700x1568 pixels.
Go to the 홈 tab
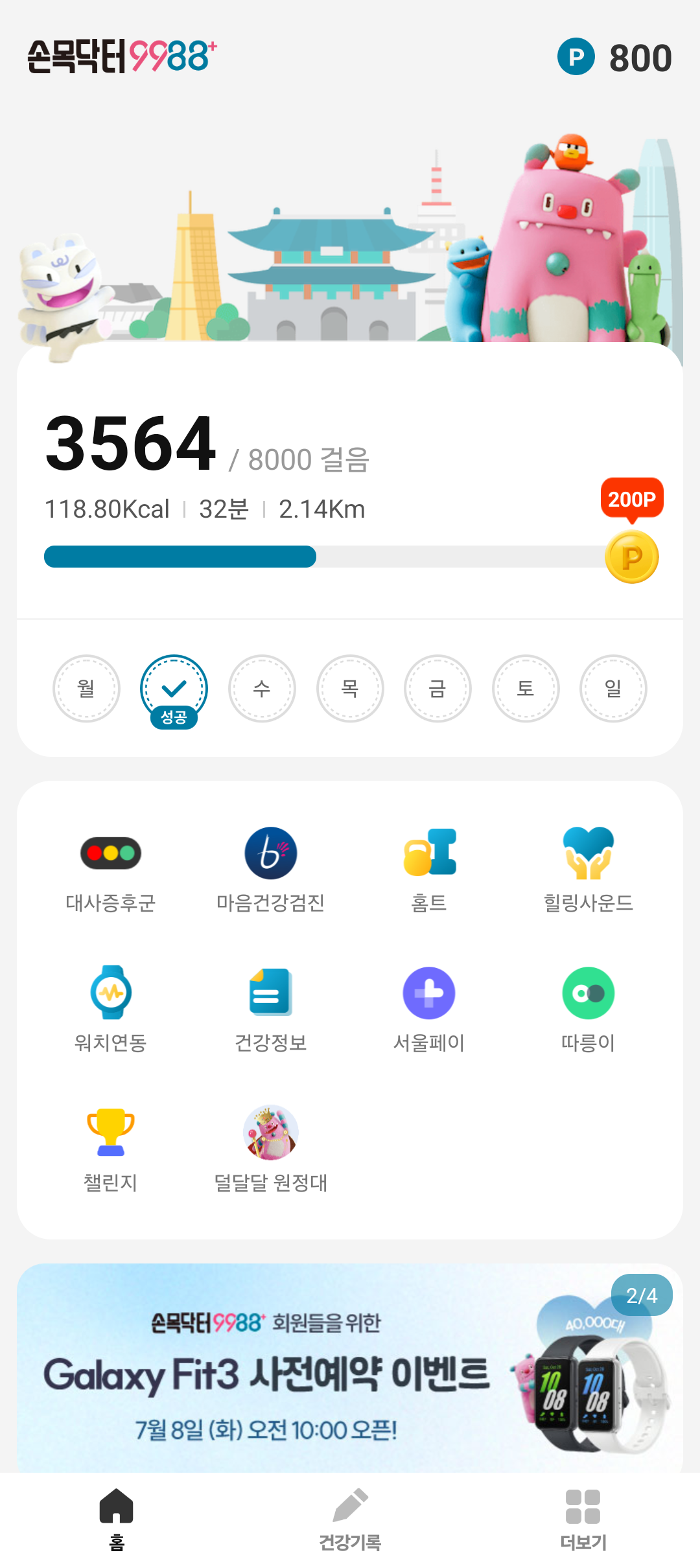[x=117, y=1519]
